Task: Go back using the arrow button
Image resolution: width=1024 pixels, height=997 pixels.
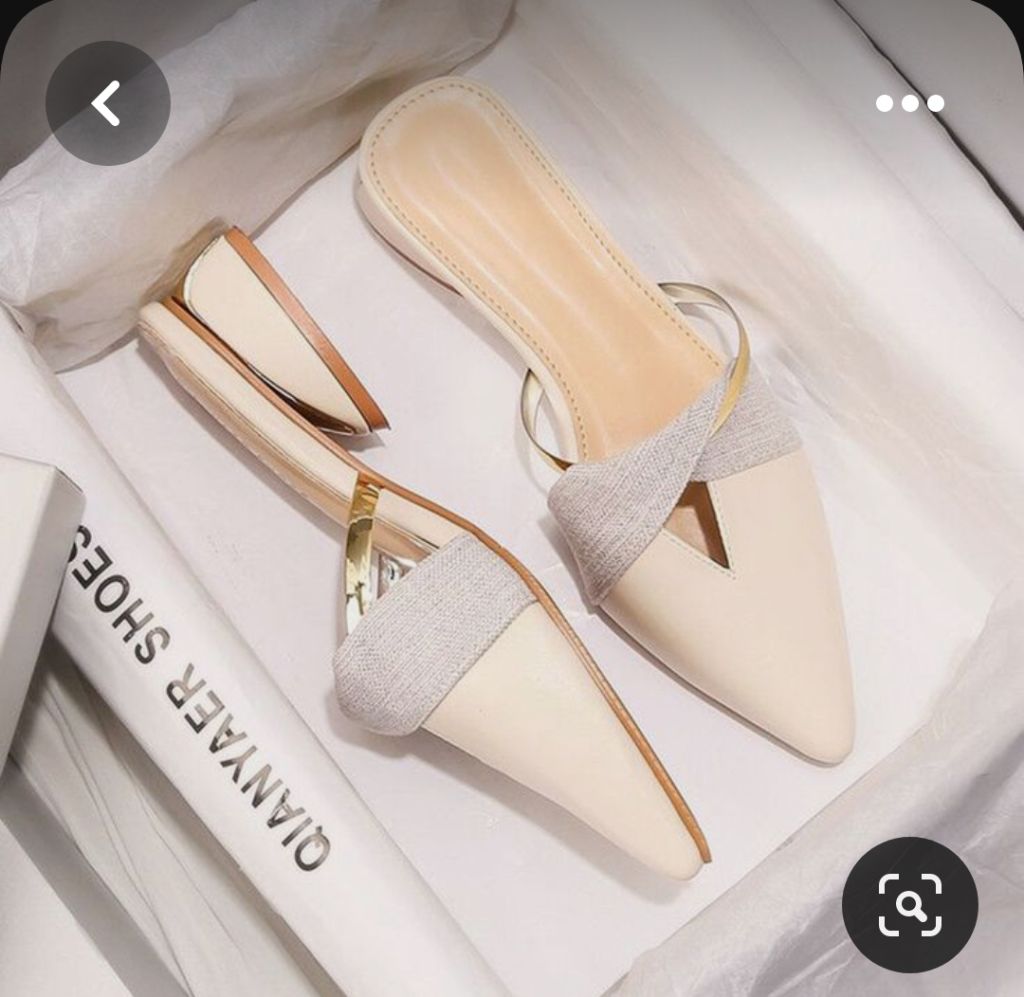Action: (x=107, y=103)
